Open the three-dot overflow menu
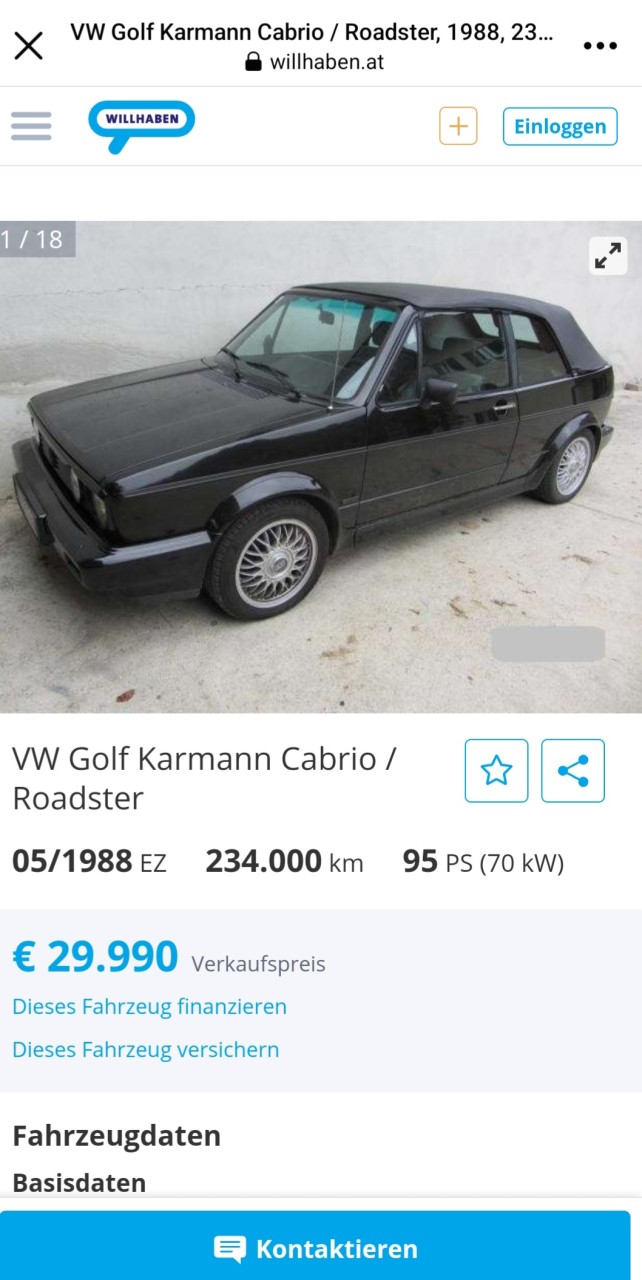Image resolution: width=642 pixels, height=1280 pixels. 600,45
